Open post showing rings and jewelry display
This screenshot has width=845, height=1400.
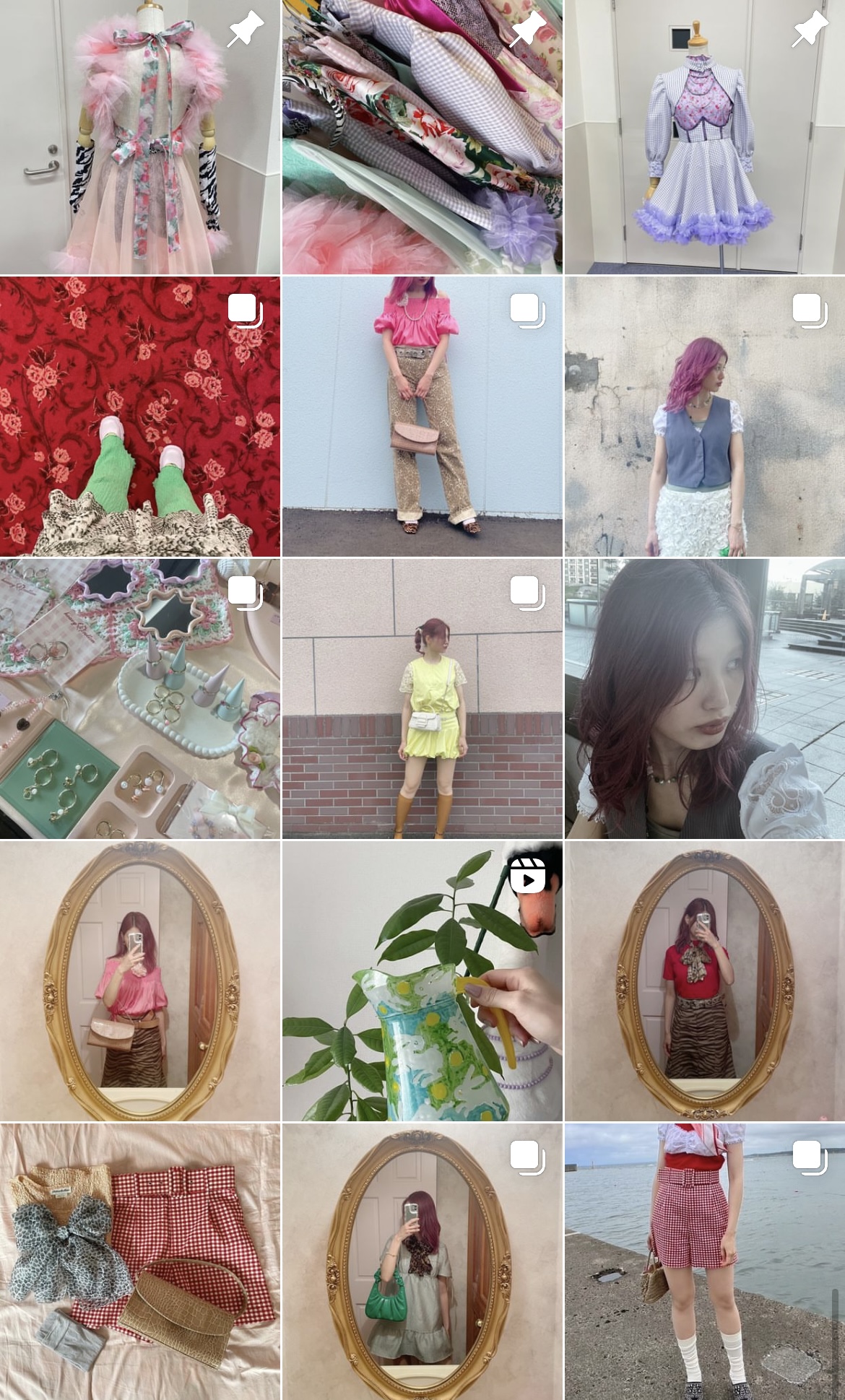(140, 698)
